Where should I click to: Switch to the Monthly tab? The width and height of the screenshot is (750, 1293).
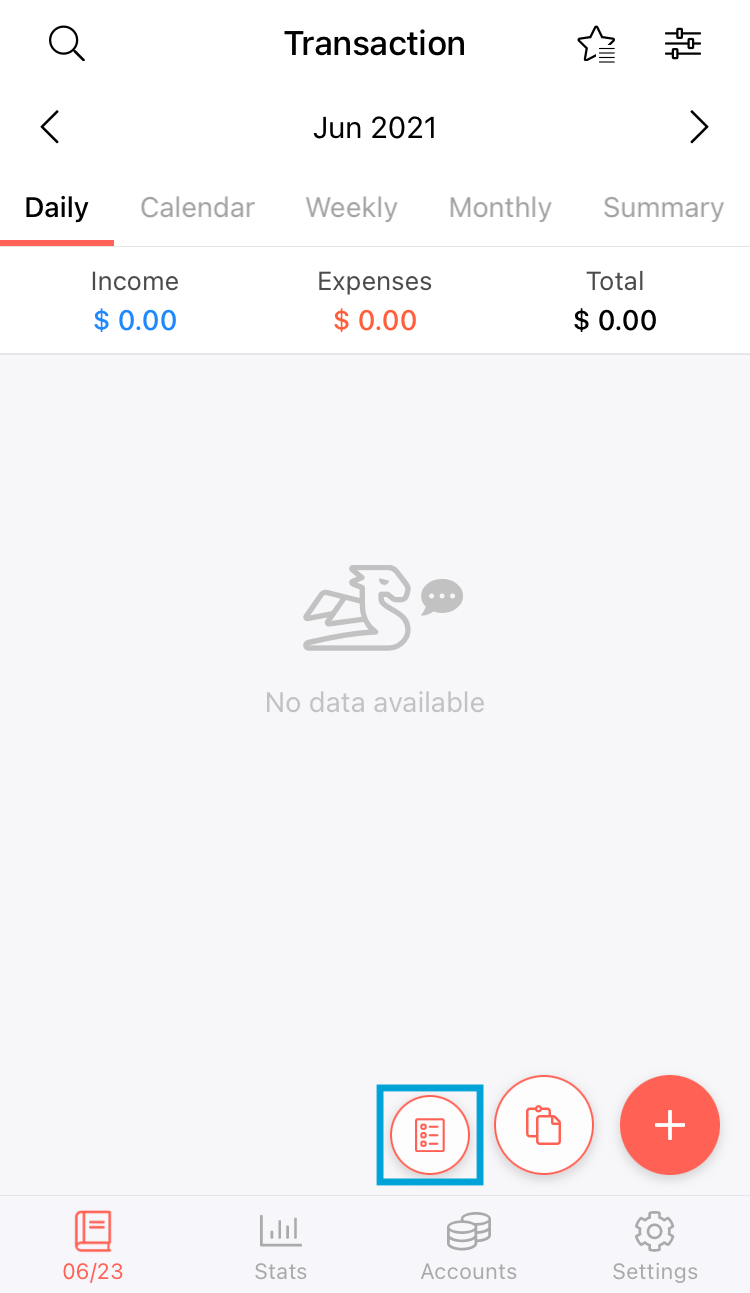point(500,208)
